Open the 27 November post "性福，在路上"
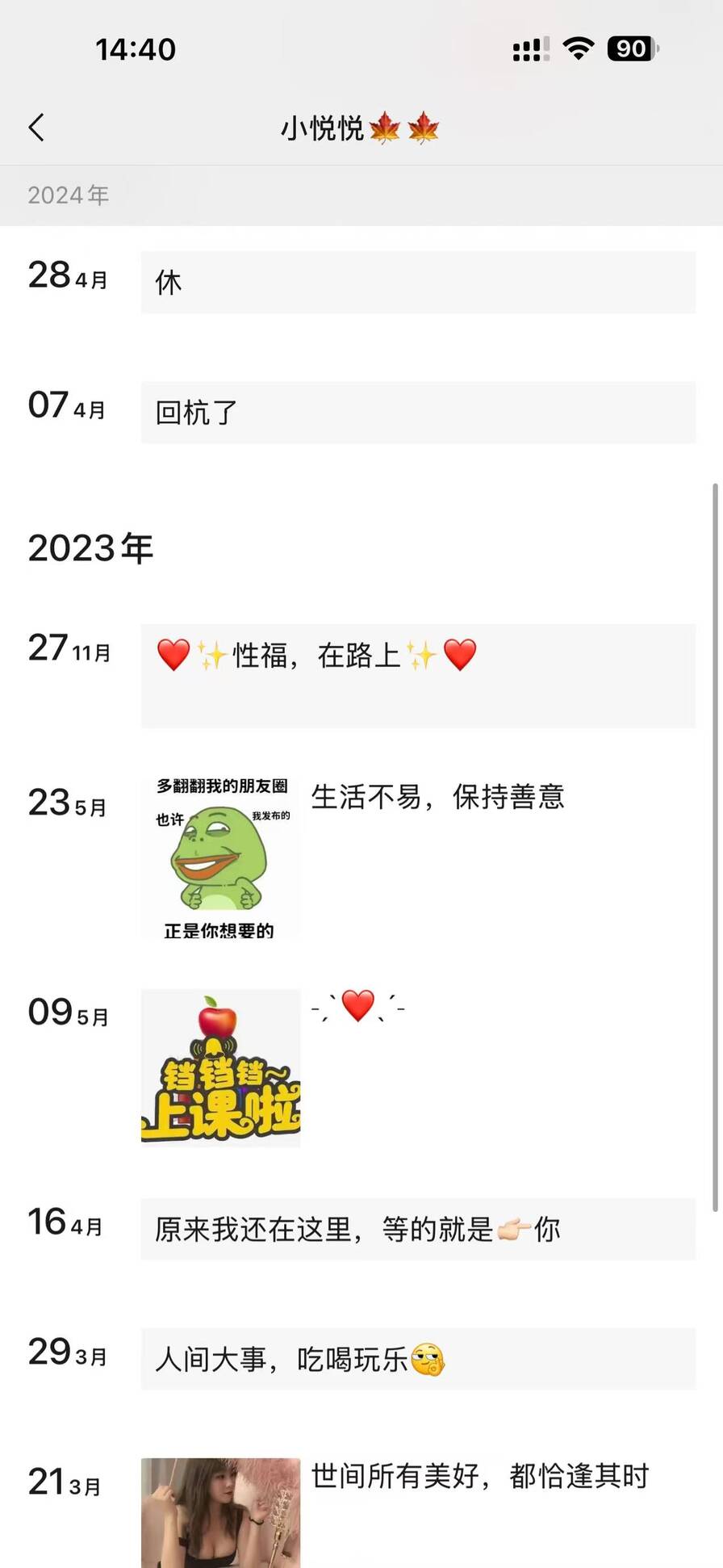 click(x=418, y=675)
